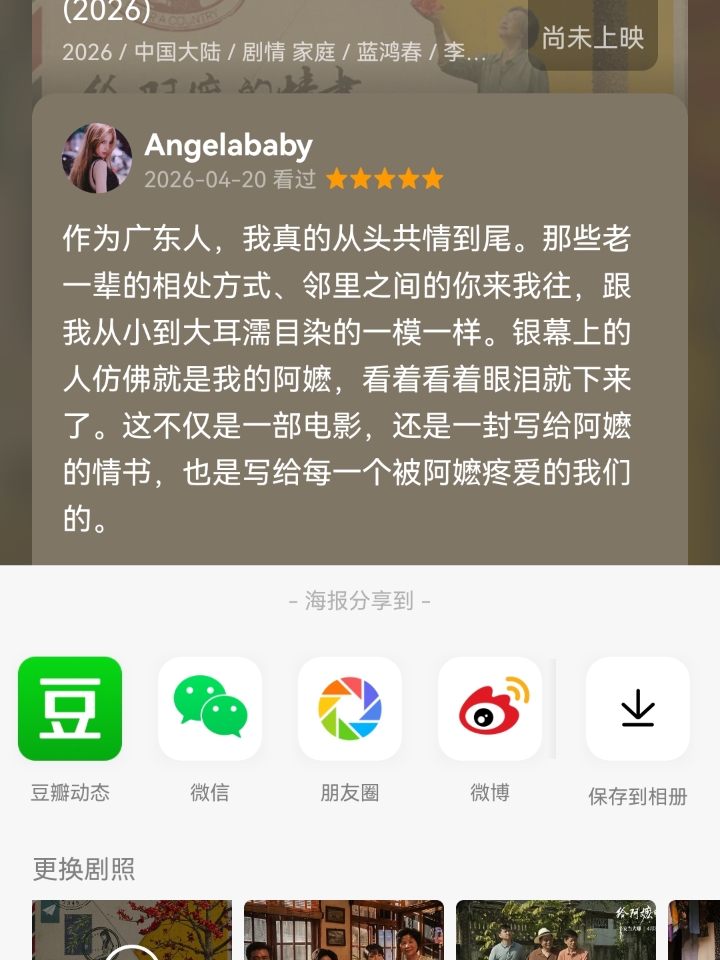
Task: Tap the 保存到相册 download icon
Action: (x=637, y=708)
